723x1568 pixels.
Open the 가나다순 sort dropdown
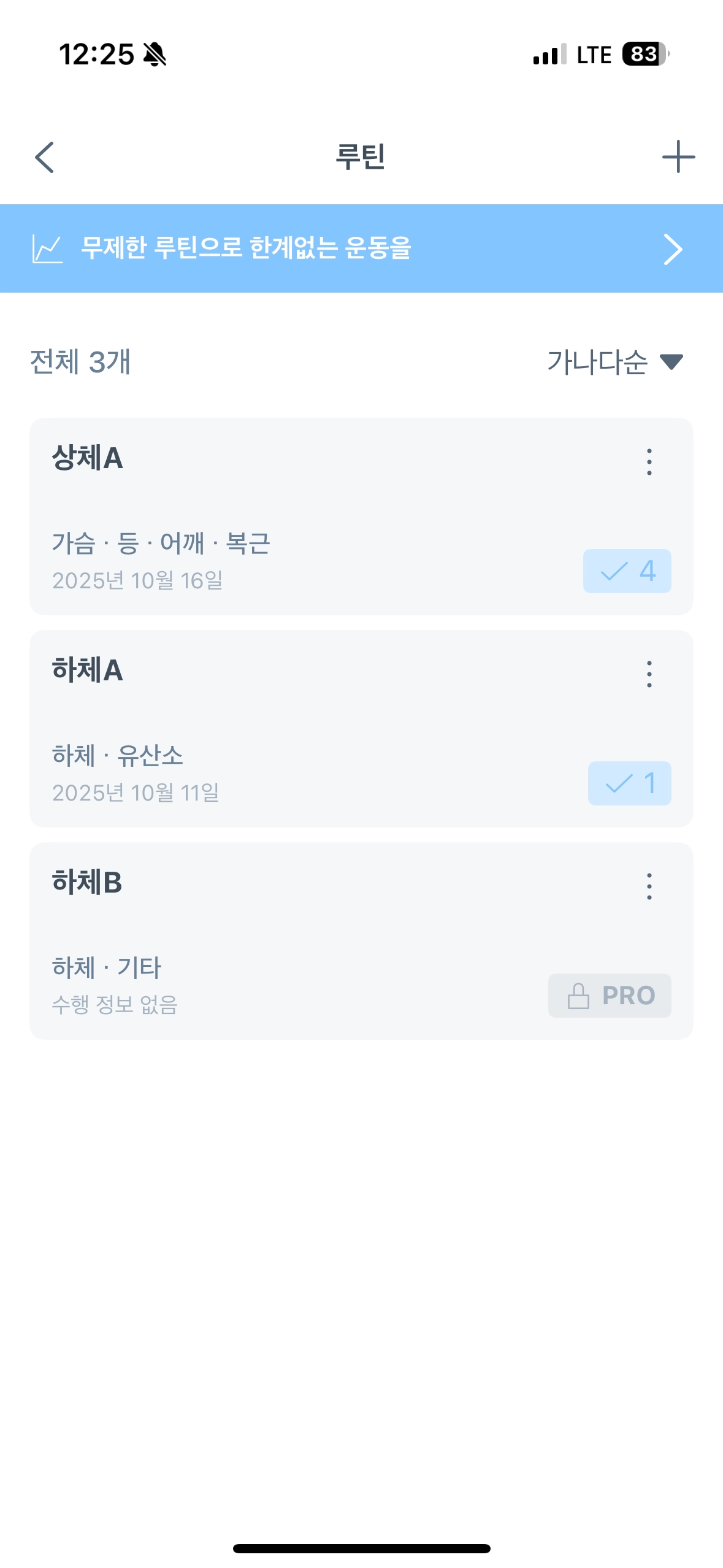[614, 361]
